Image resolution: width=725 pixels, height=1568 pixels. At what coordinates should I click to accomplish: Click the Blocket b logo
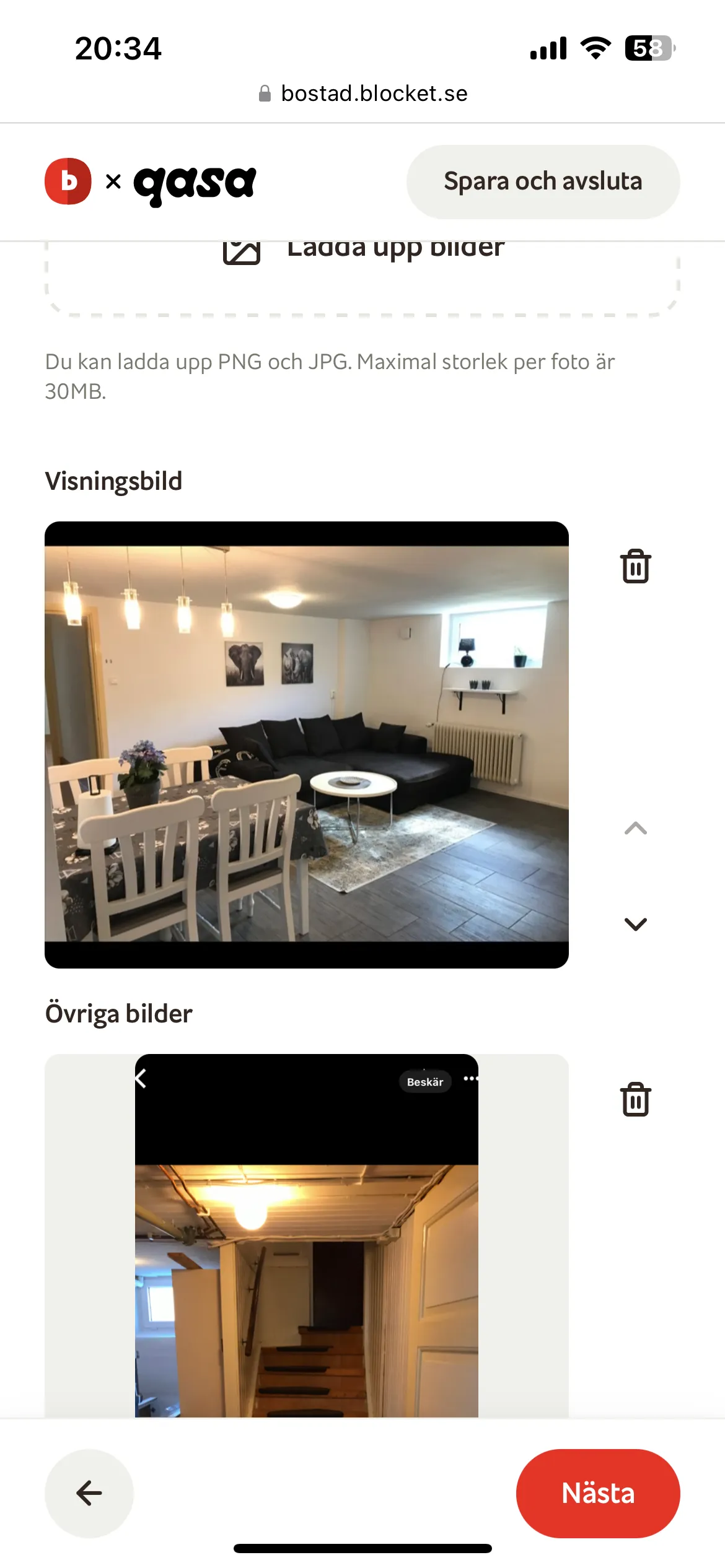coord(68,181)
